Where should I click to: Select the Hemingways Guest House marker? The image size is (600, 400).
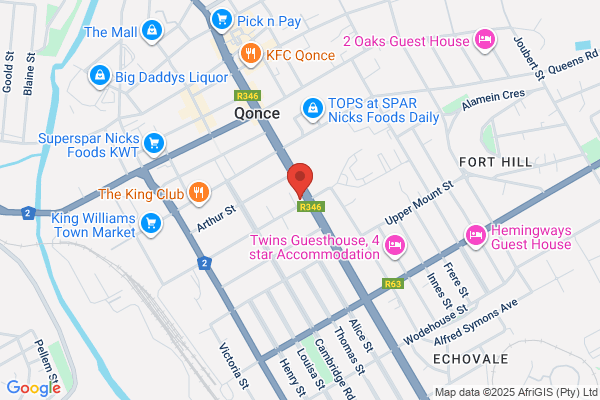476,236
